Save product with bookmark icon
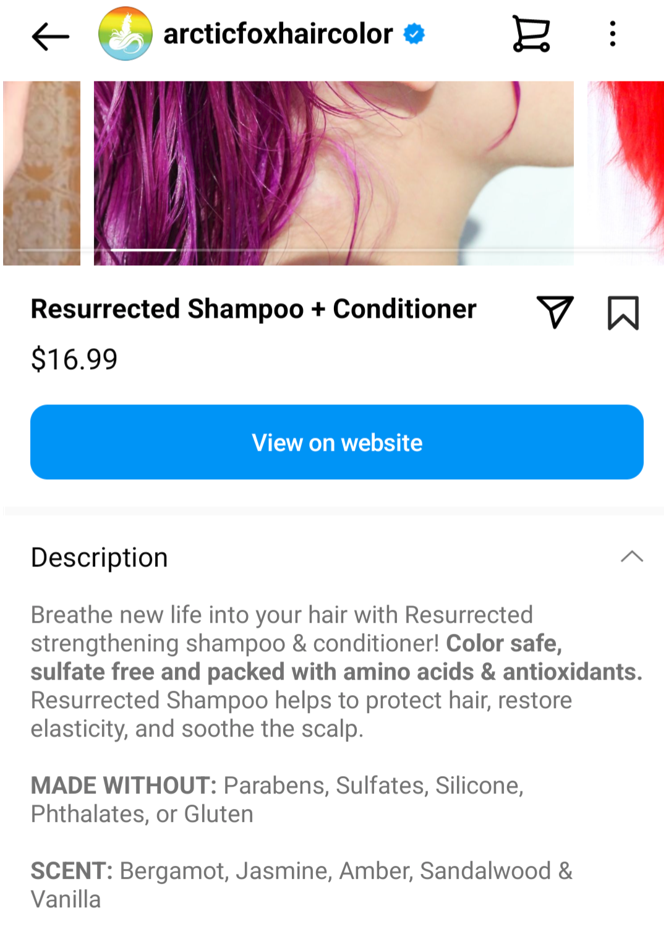The image size is (664, 929). [x=622, y=312]
